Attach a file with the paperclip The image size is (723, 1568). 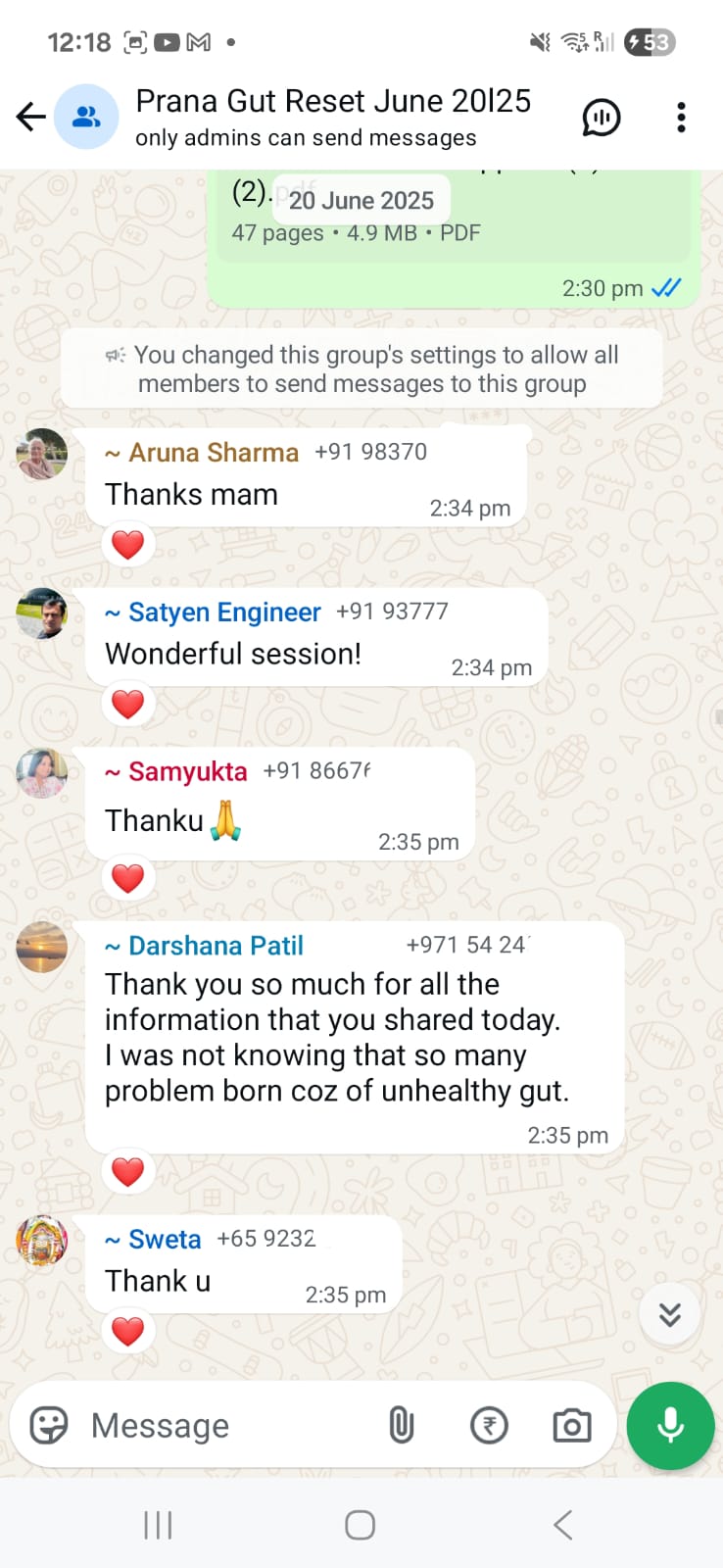pos(402,1426)
